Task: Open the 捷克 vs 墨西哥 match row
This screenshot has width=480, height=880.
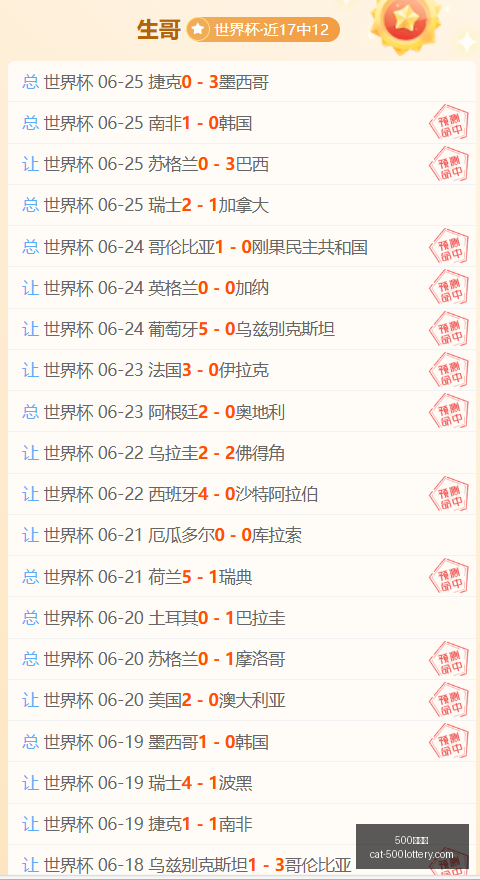Action: 242,82
